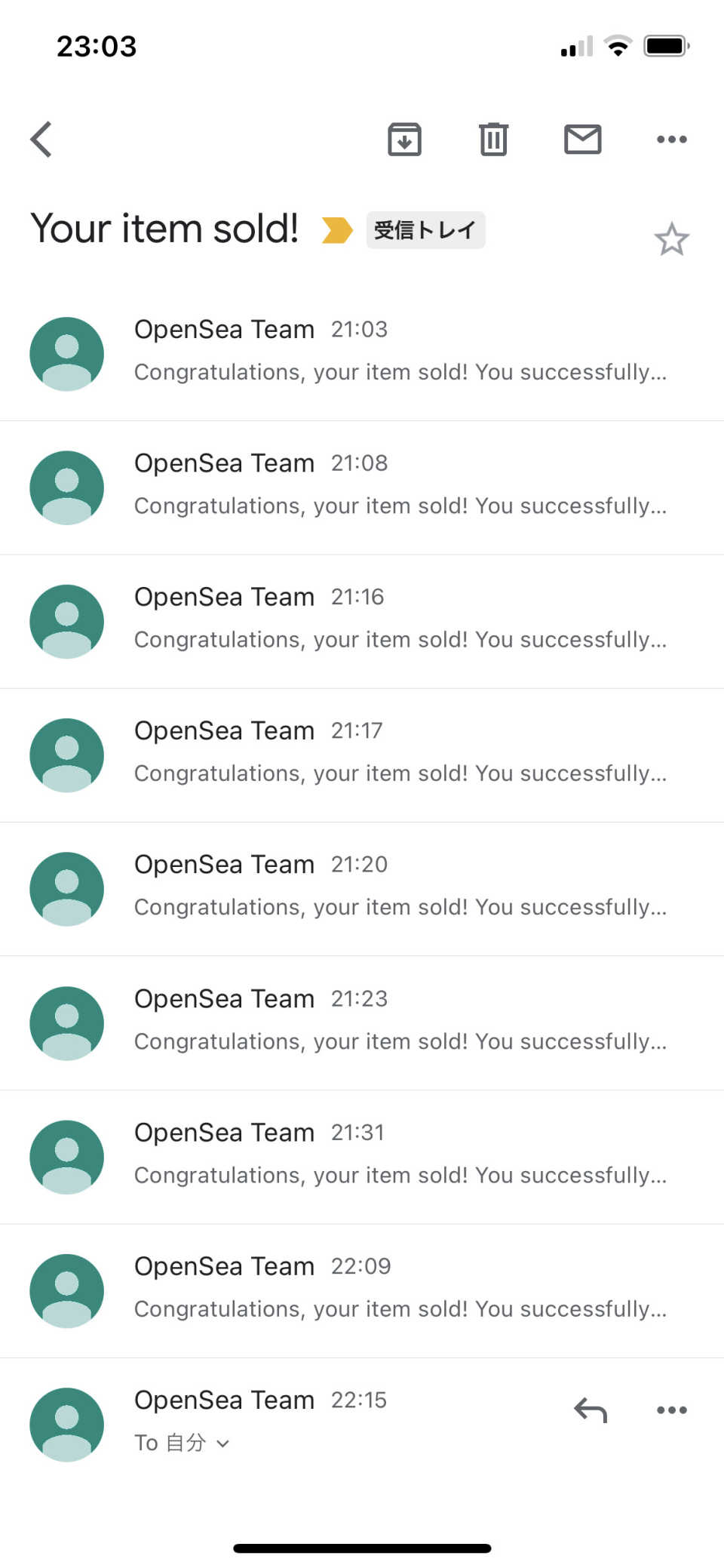Open more options for the 22:15 message
The width and height of the screenshot is (724, 1568).
672,1410
